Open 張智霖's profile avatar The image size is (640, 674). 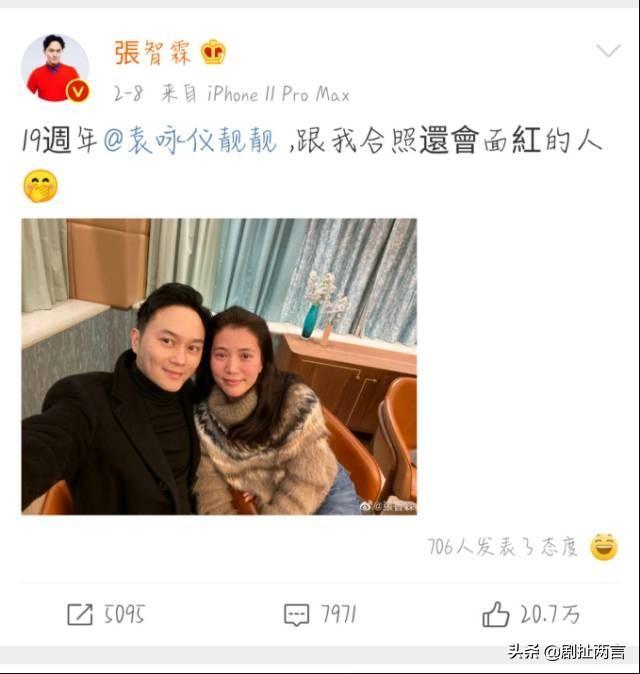55,67
